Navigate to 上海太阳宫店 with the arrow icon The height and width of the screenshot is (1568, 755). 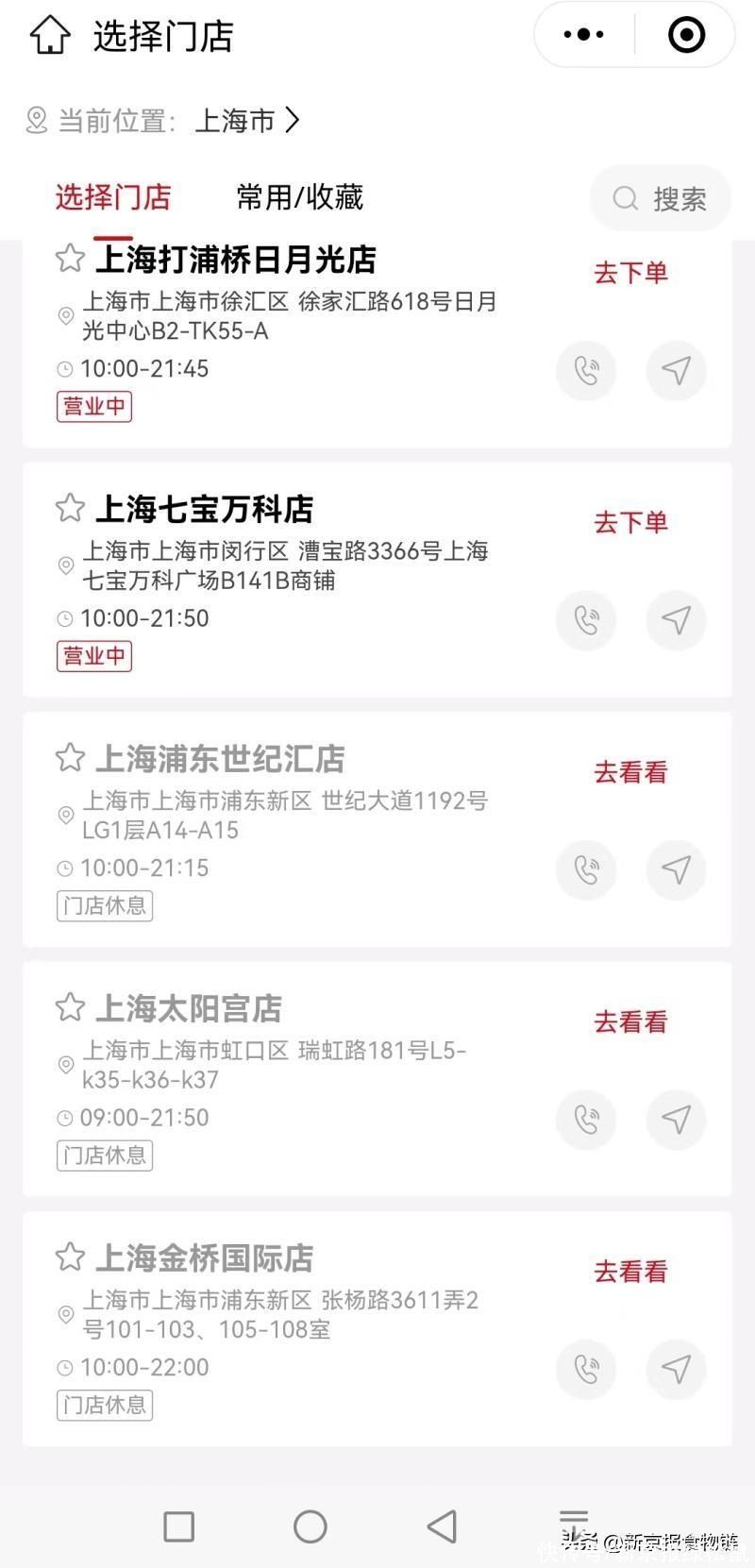tap(676, 1120)
